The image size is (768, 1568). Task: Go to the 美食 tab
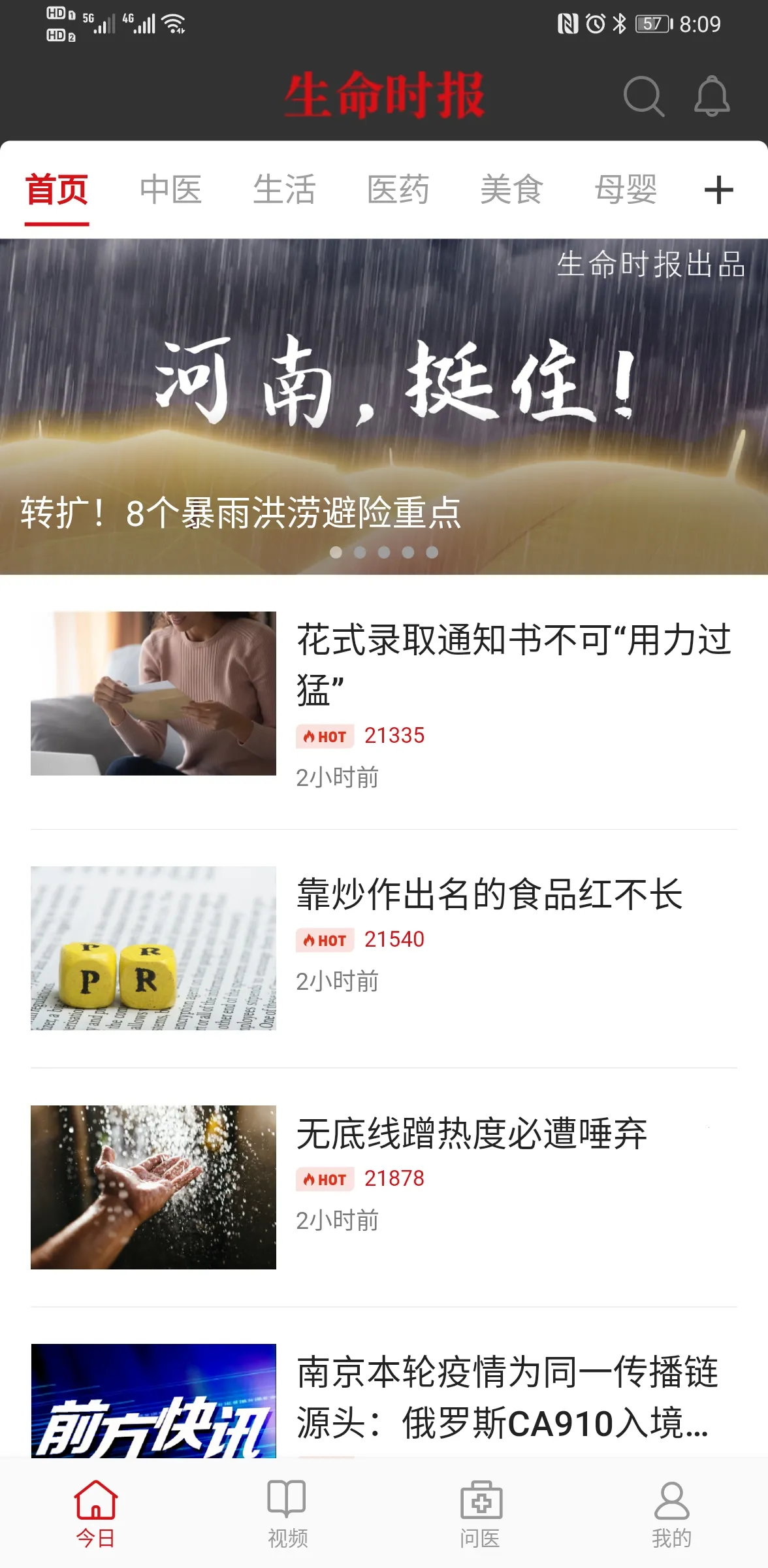(511, 189)
